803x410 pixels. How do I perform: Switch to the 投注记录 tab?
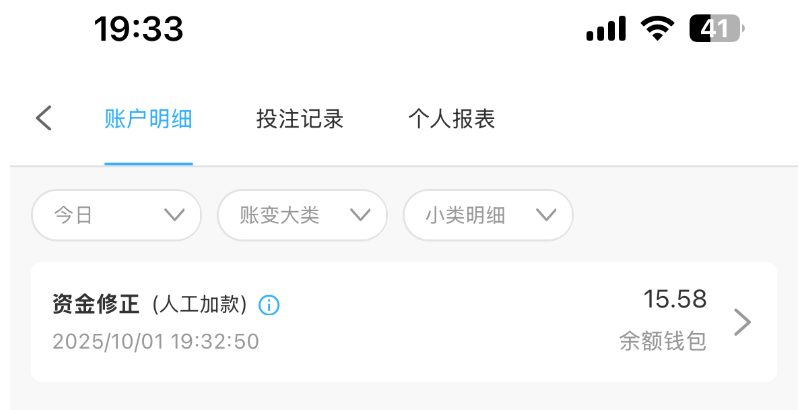(x=299, y=119)
